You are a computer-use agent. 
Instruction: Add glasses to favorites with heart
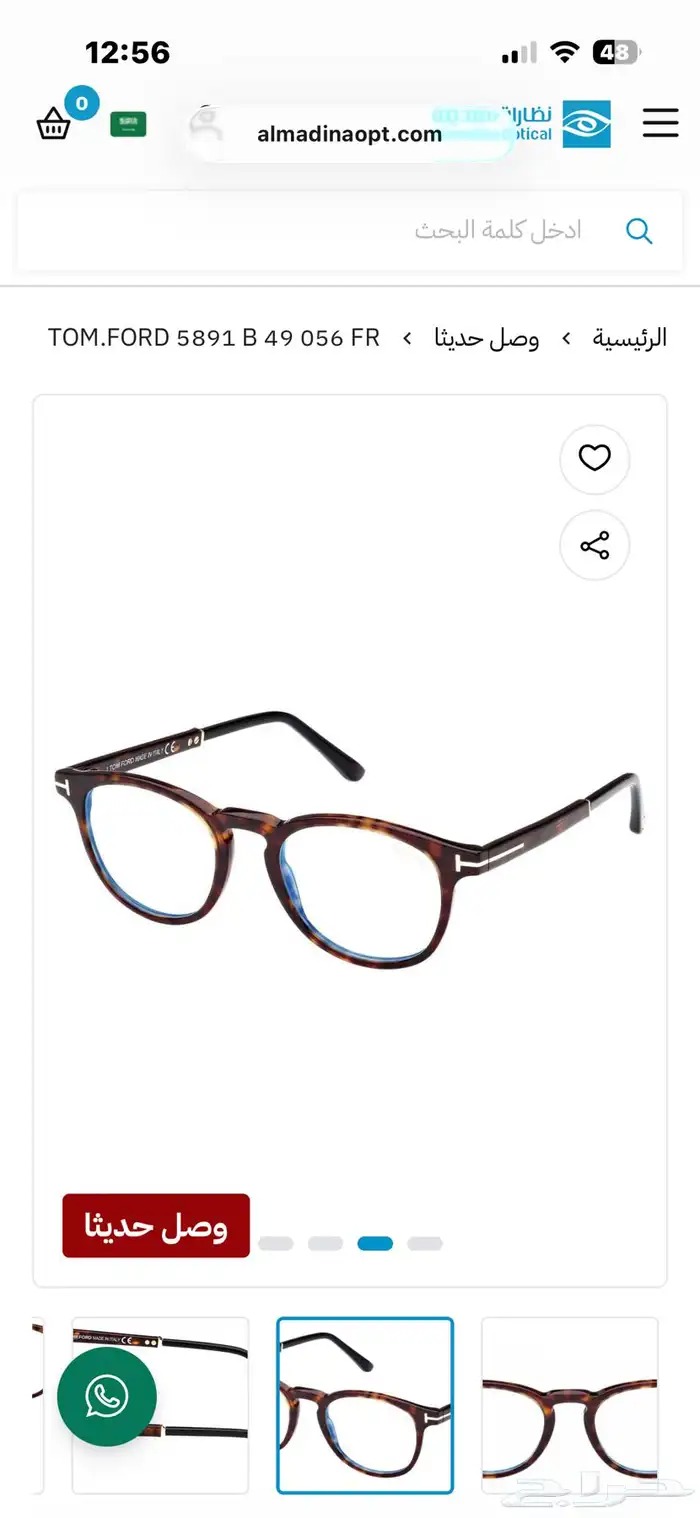pos(595,458)
